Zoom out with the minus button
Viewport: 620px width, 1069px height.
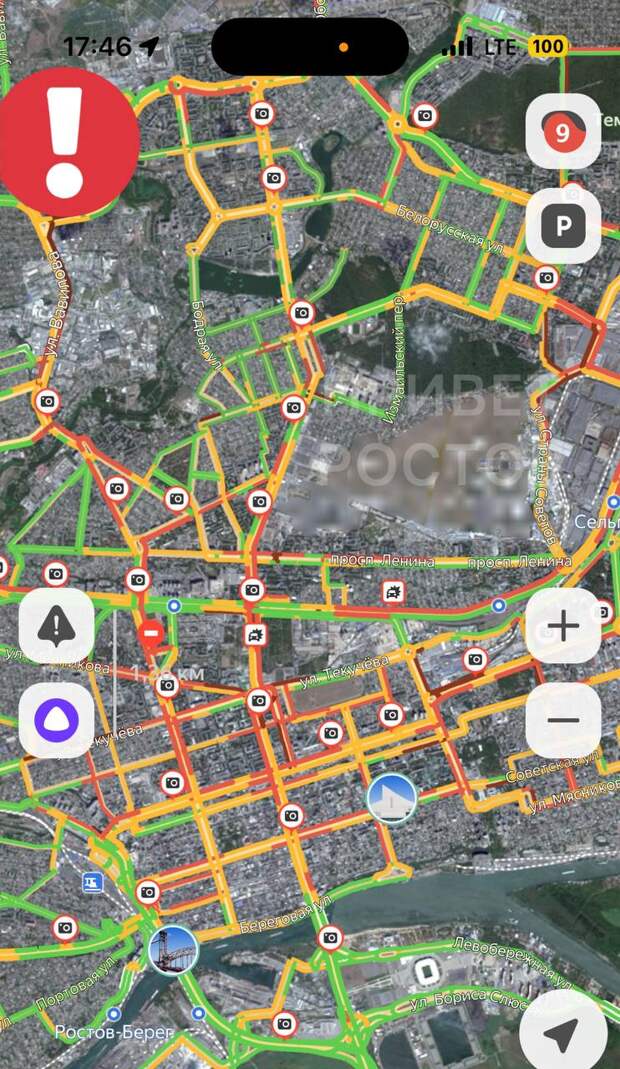point(563,720)
